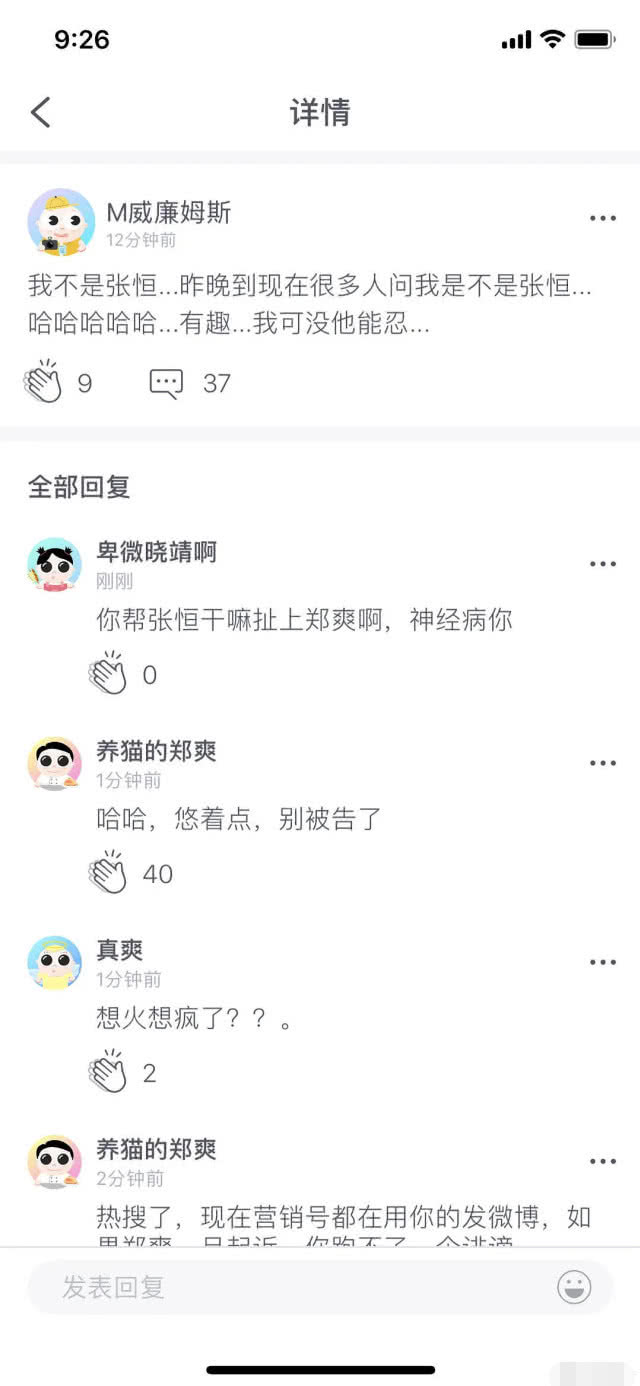The height and width of the screenshot is (1386, 640).
Task: Open more options for 真爽's reply
Action: tap(602, 962)
